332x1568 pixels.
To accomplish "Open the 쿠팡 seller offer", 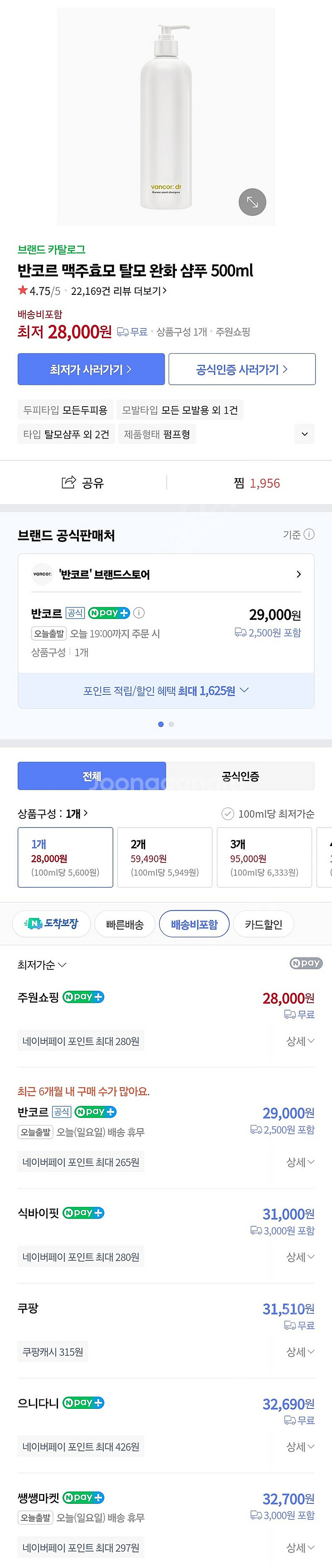I will pos(28,1308).
